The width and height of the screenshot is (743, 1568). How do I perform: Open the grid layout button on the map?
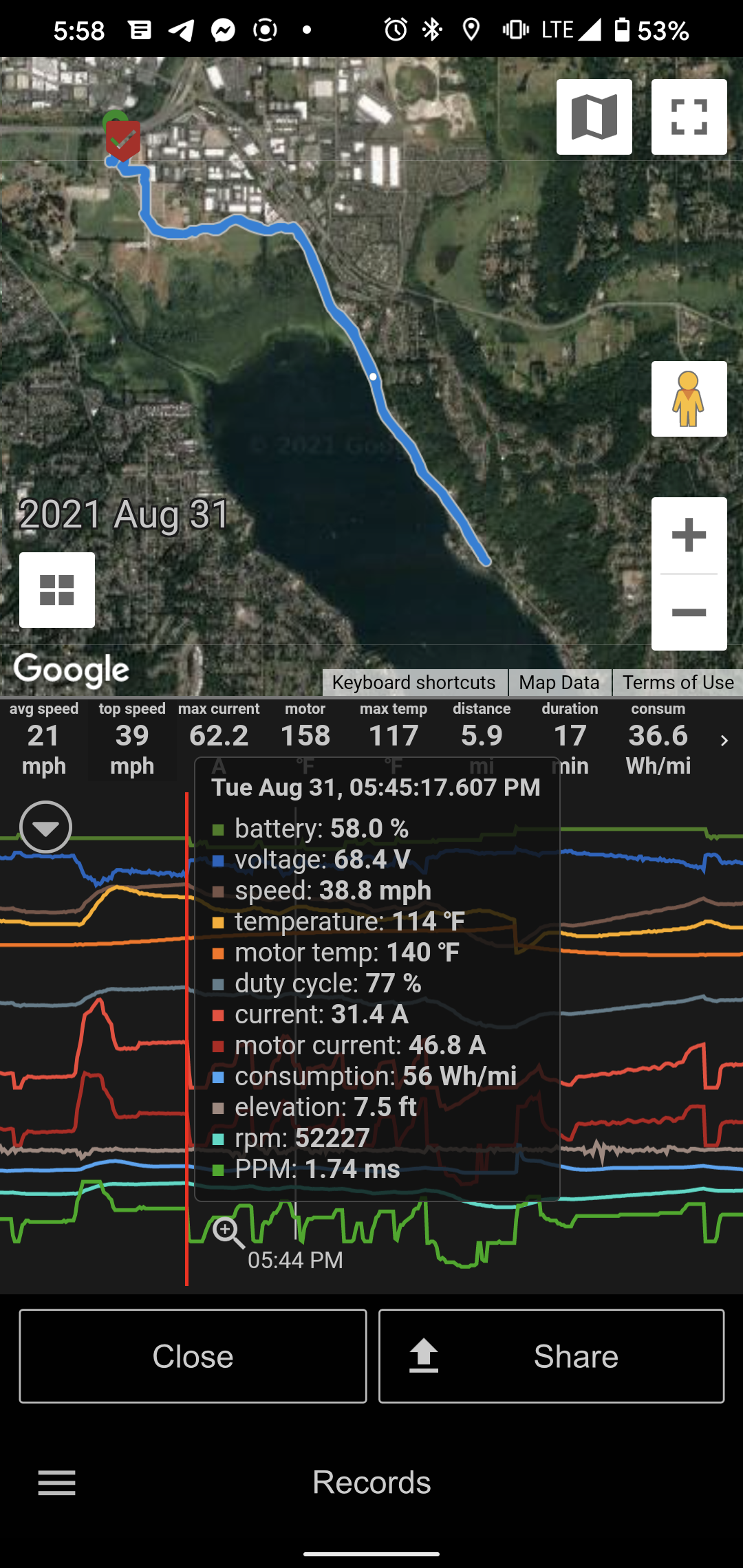(57, 590)
